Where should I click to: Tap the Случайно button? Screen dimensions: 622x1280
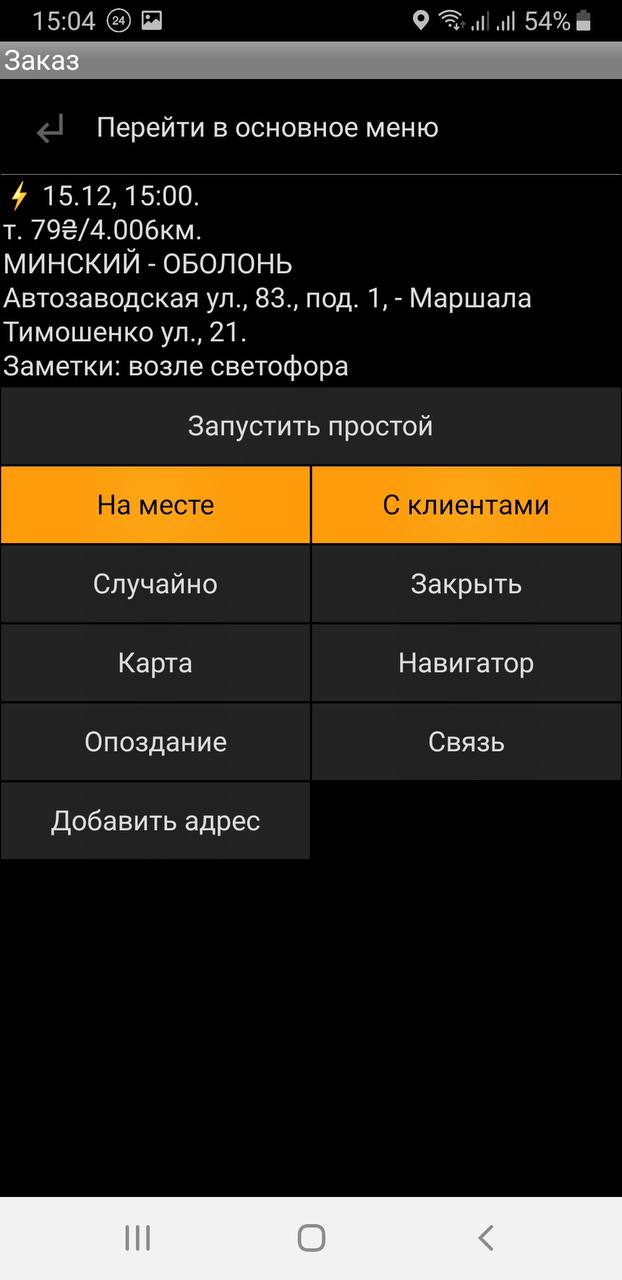coord(155,584)
